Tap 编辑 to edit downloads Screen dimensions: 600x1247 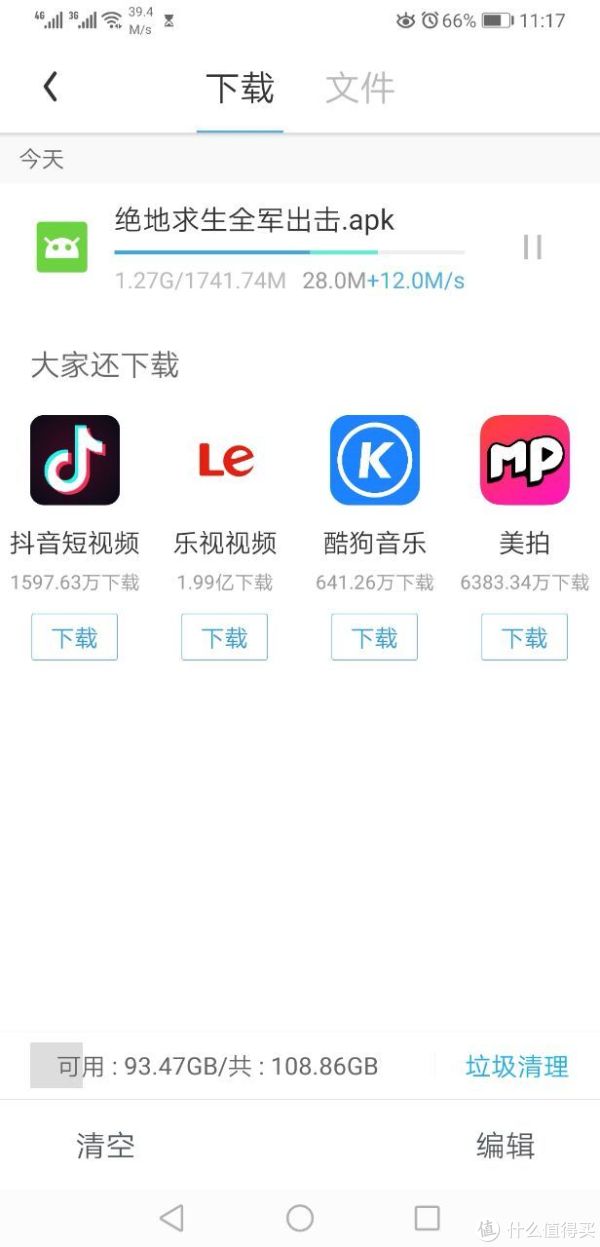click(505, 1146)
